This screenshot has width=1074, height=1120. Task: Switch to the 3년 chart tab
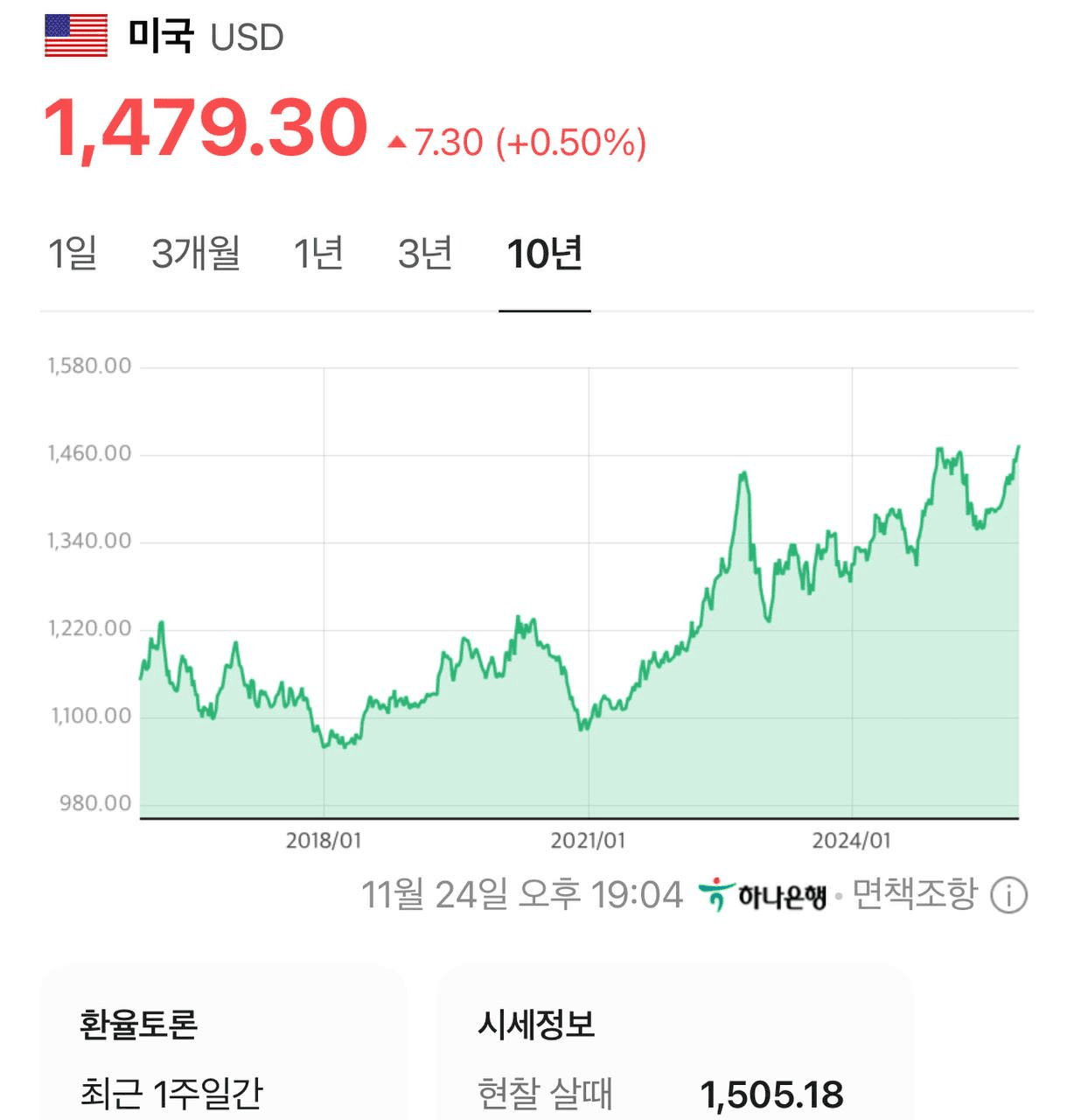(425, 254)
